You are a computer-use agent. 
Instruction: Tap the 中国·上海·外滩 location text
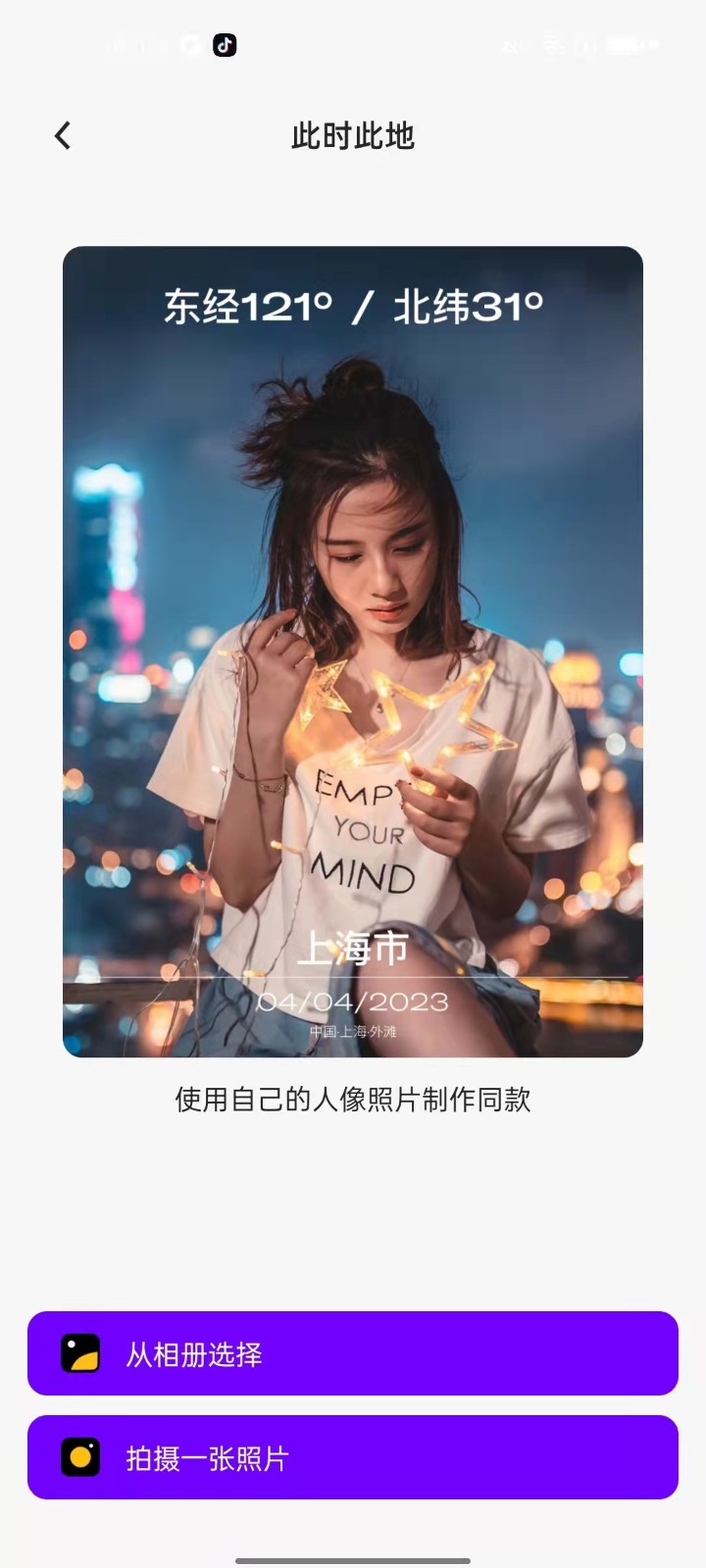click(353, 1031)
